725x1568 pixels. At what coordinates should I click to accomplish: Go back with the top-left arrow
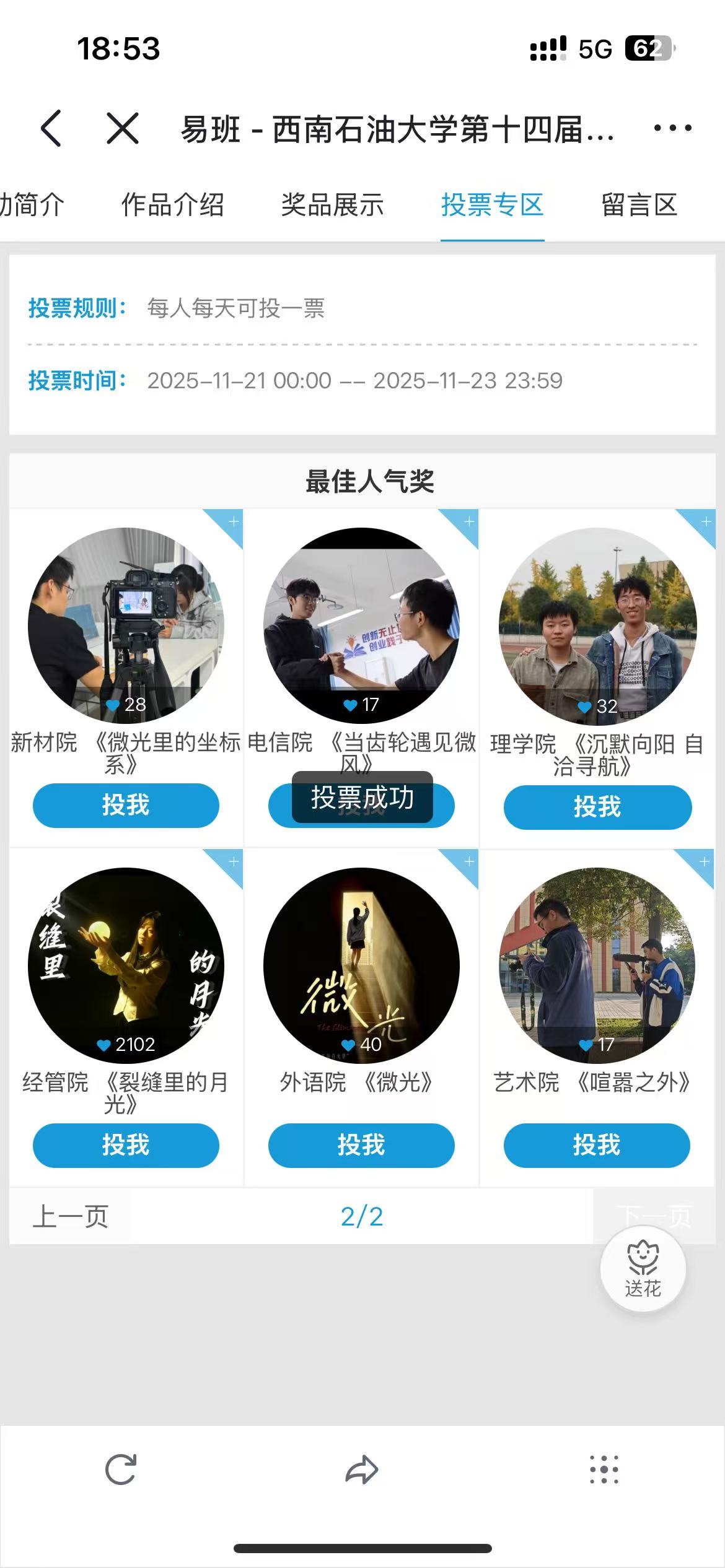click(51, 128)
